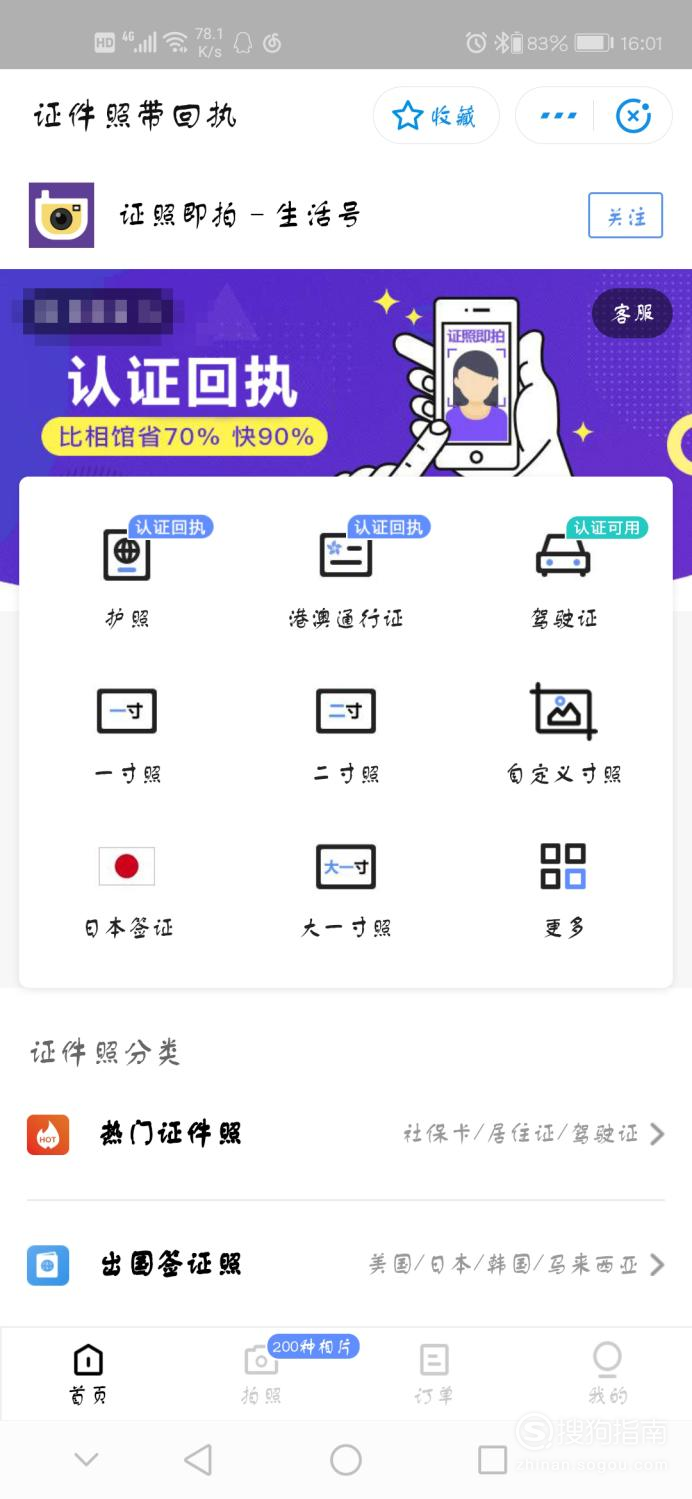Image resolution: width=692 pixels, height=1499 pixels.
Task: Tap the 收藏 favorite button
Action: point(435,116)
